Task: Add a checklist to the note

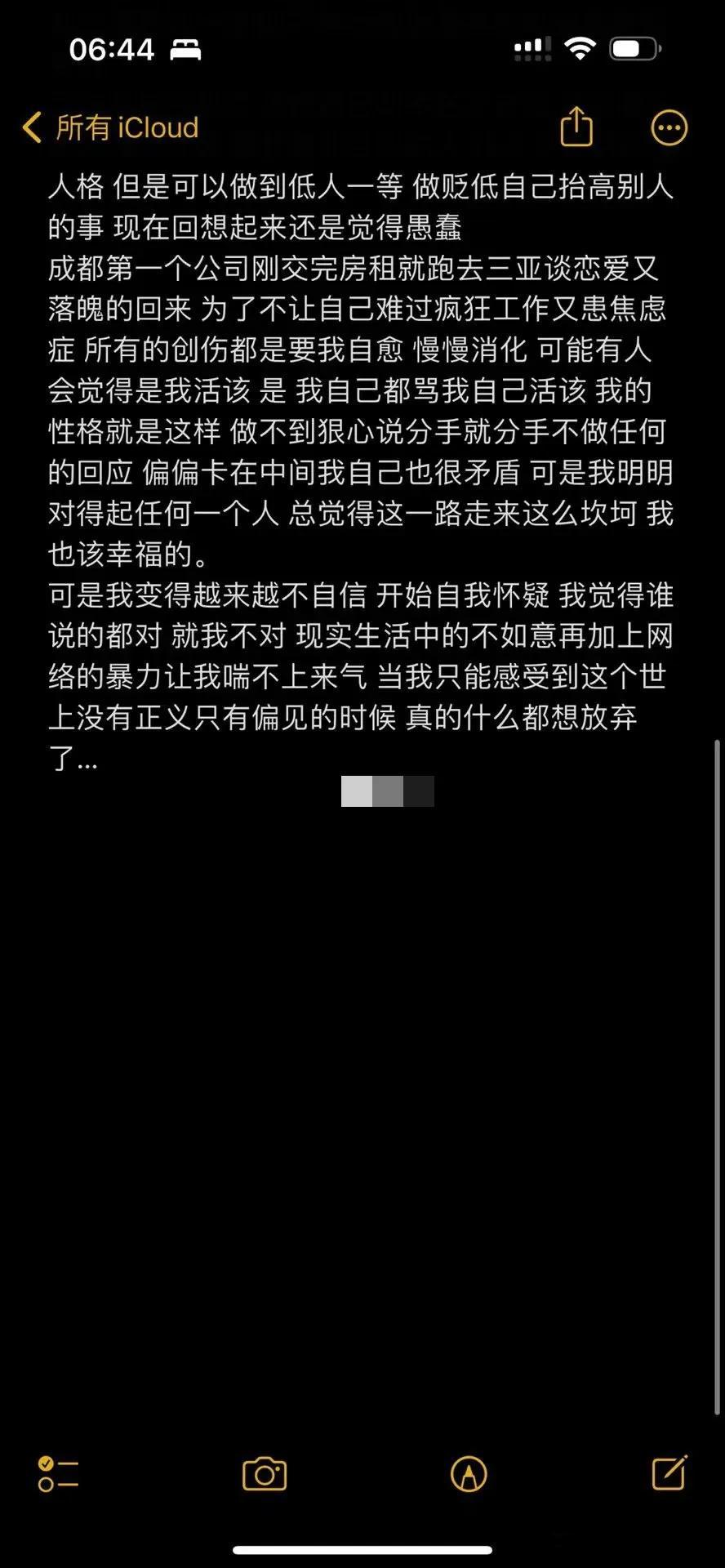Action: tap(58, 1474)
